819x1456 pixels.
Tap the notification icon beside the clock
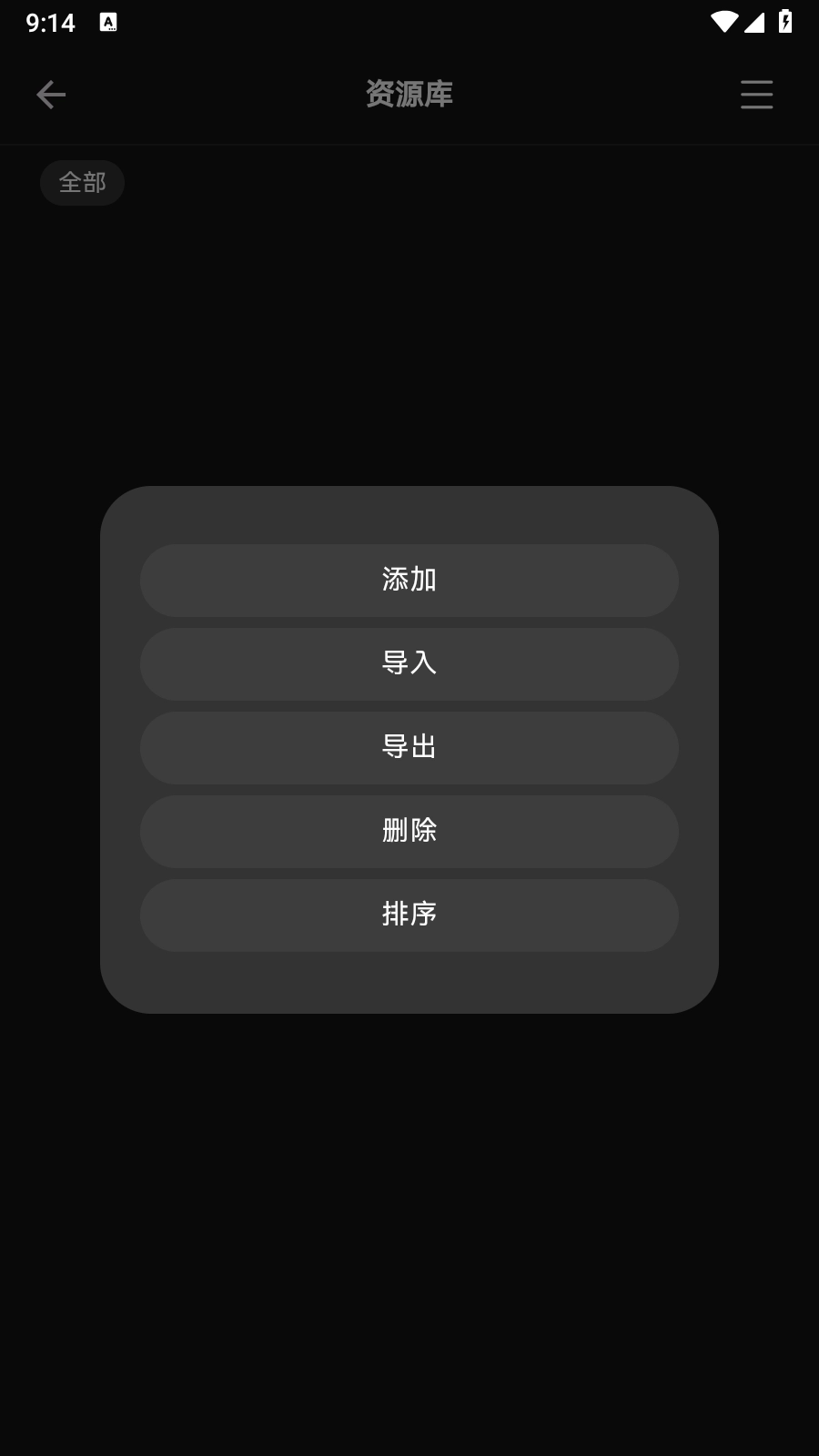click(109, 22)
